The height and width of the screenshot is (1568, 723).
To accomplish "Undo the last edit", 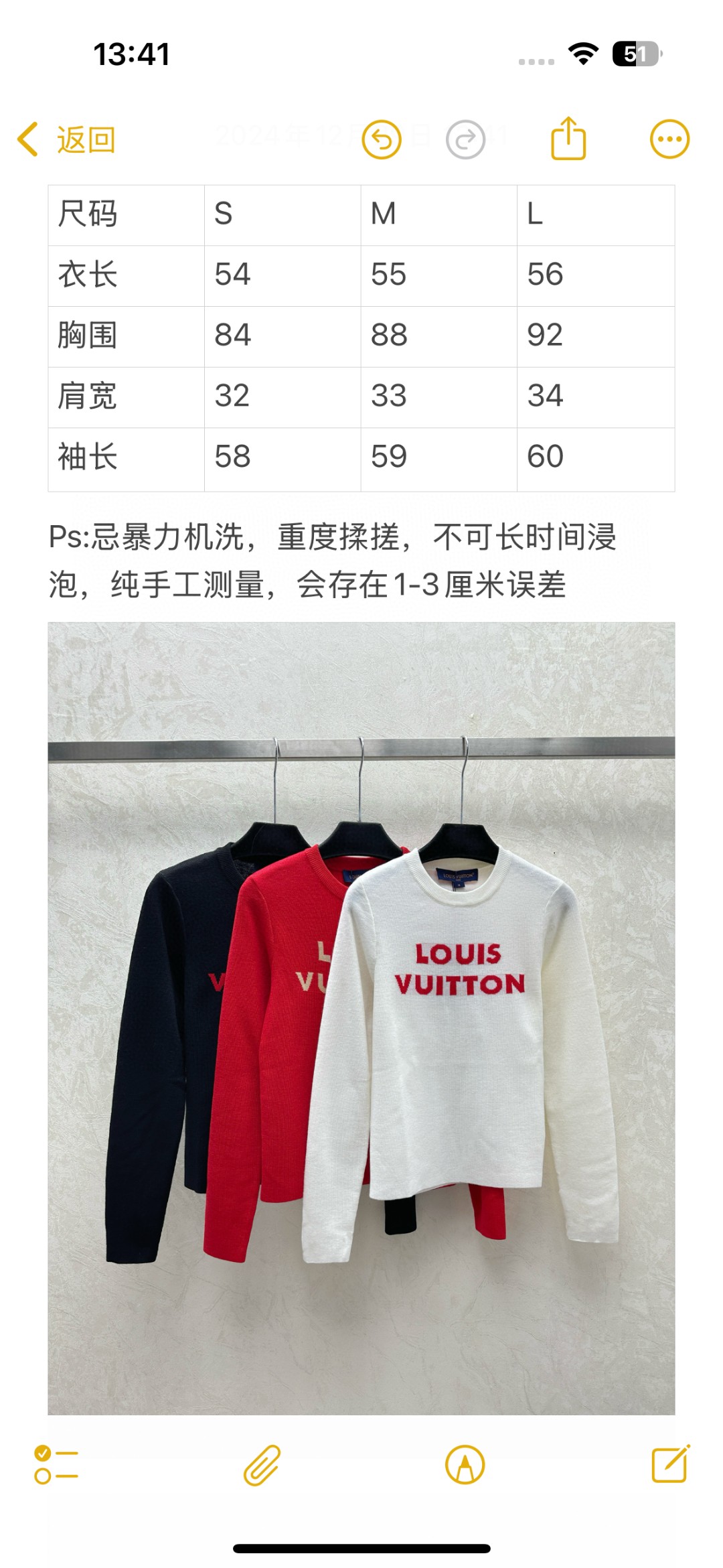I will [382, 140].
